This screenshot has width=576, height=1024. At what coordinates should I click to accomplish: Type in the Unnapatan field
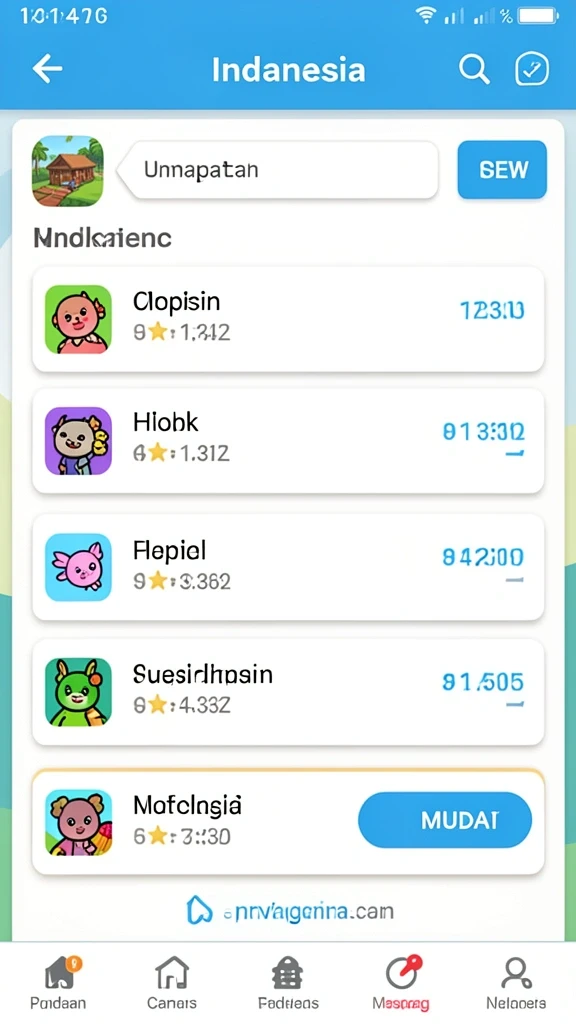point(278,170)
